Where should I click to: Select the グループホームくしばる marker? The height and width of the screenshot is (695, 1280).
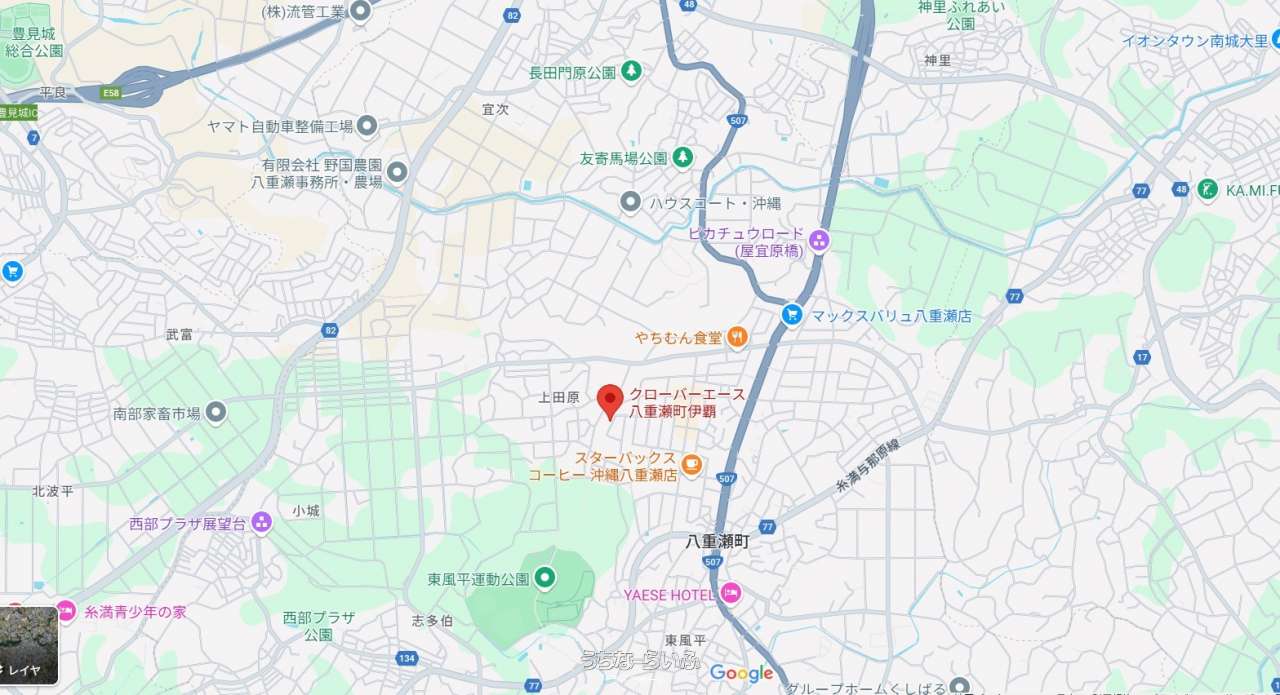[959, 687]
